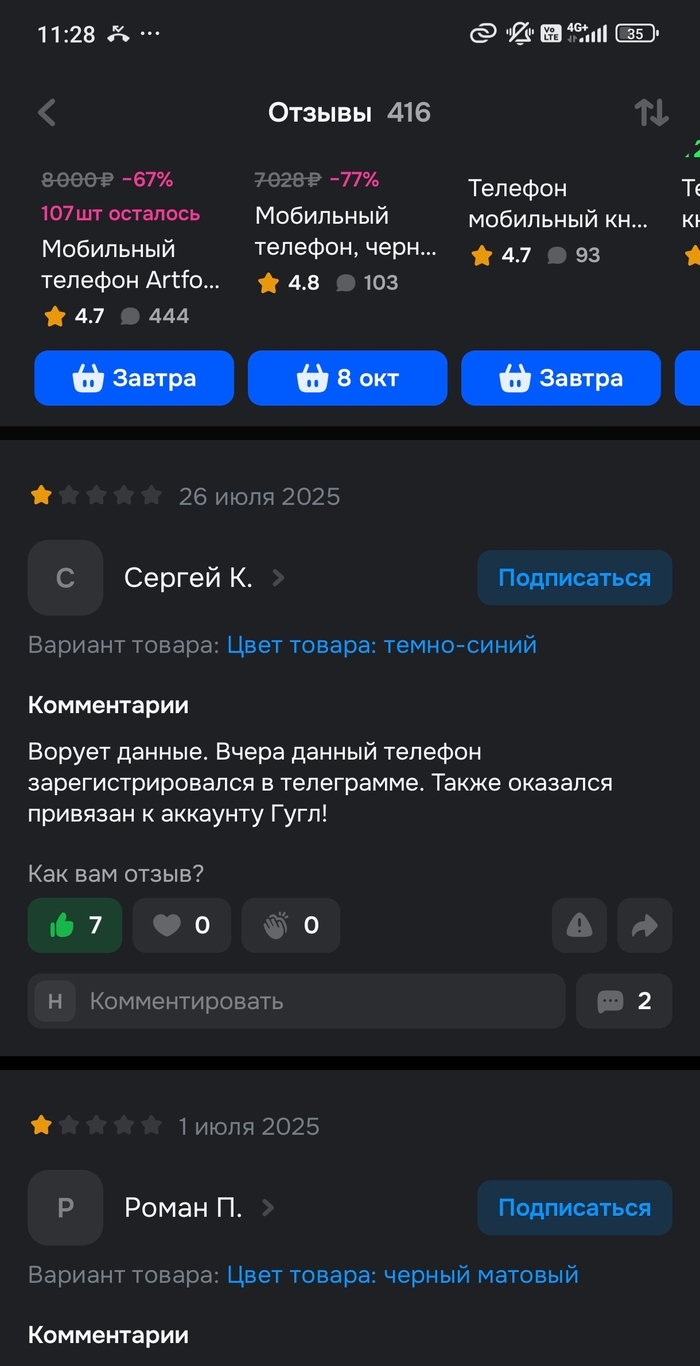Subscribe to Роман П.
700x1366 pixels.
point(574,1208)
